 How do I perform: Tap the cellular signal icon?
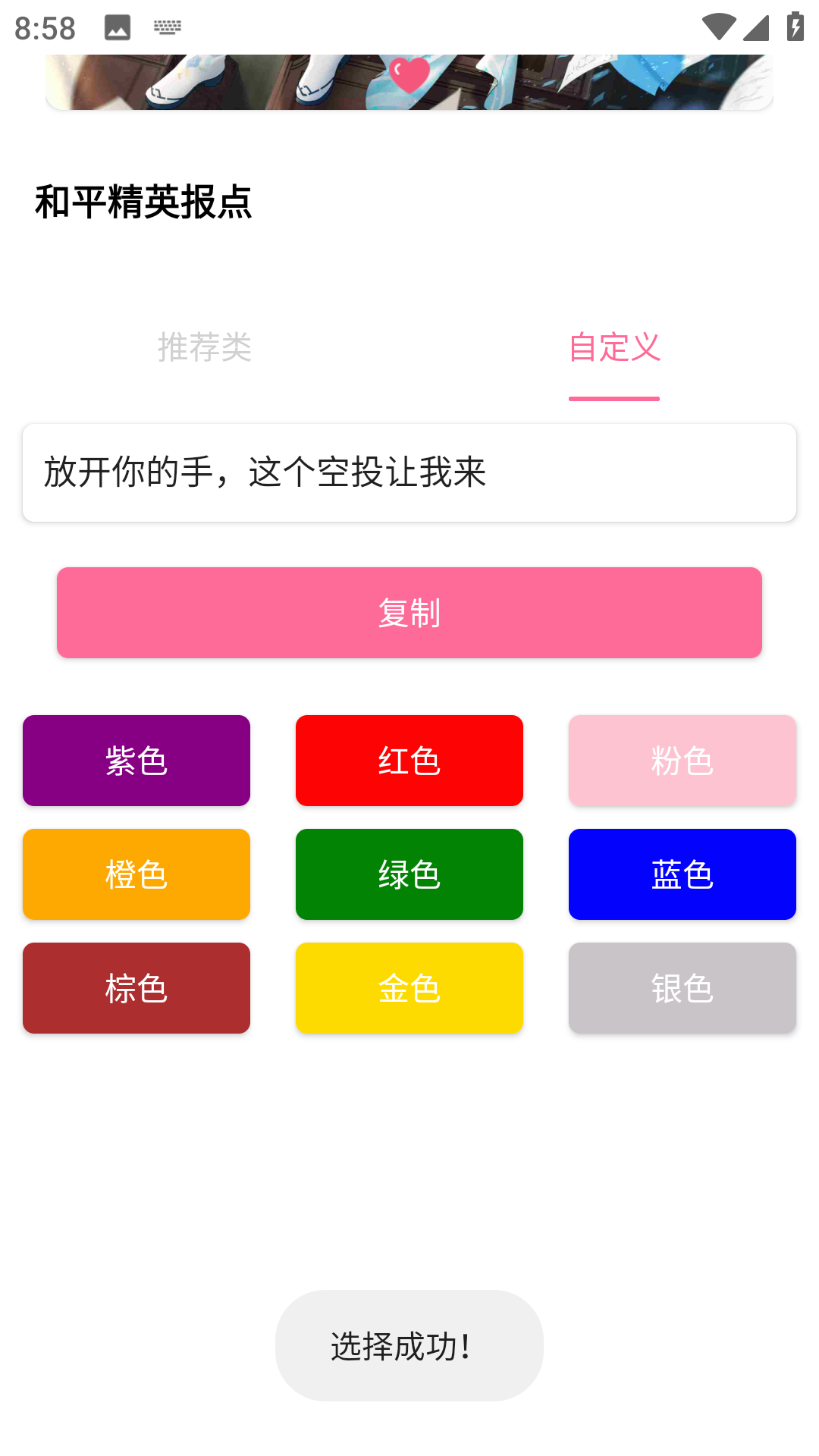755,26
